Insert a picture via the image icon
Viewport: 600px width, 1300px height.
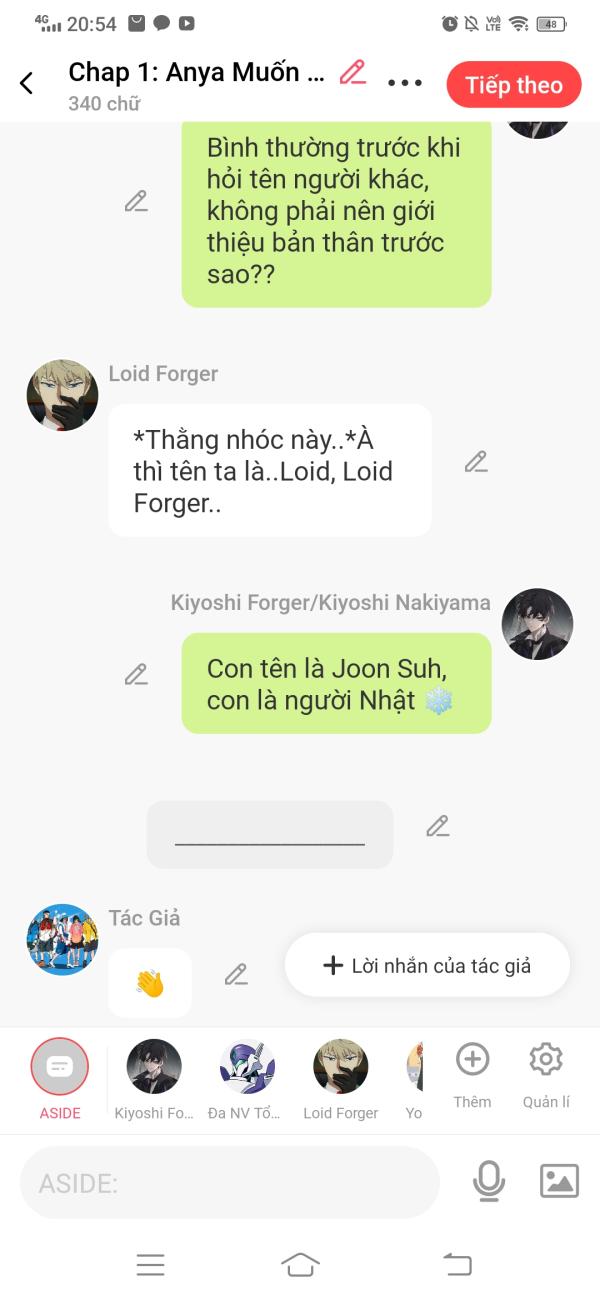[x=559, y=1182]
